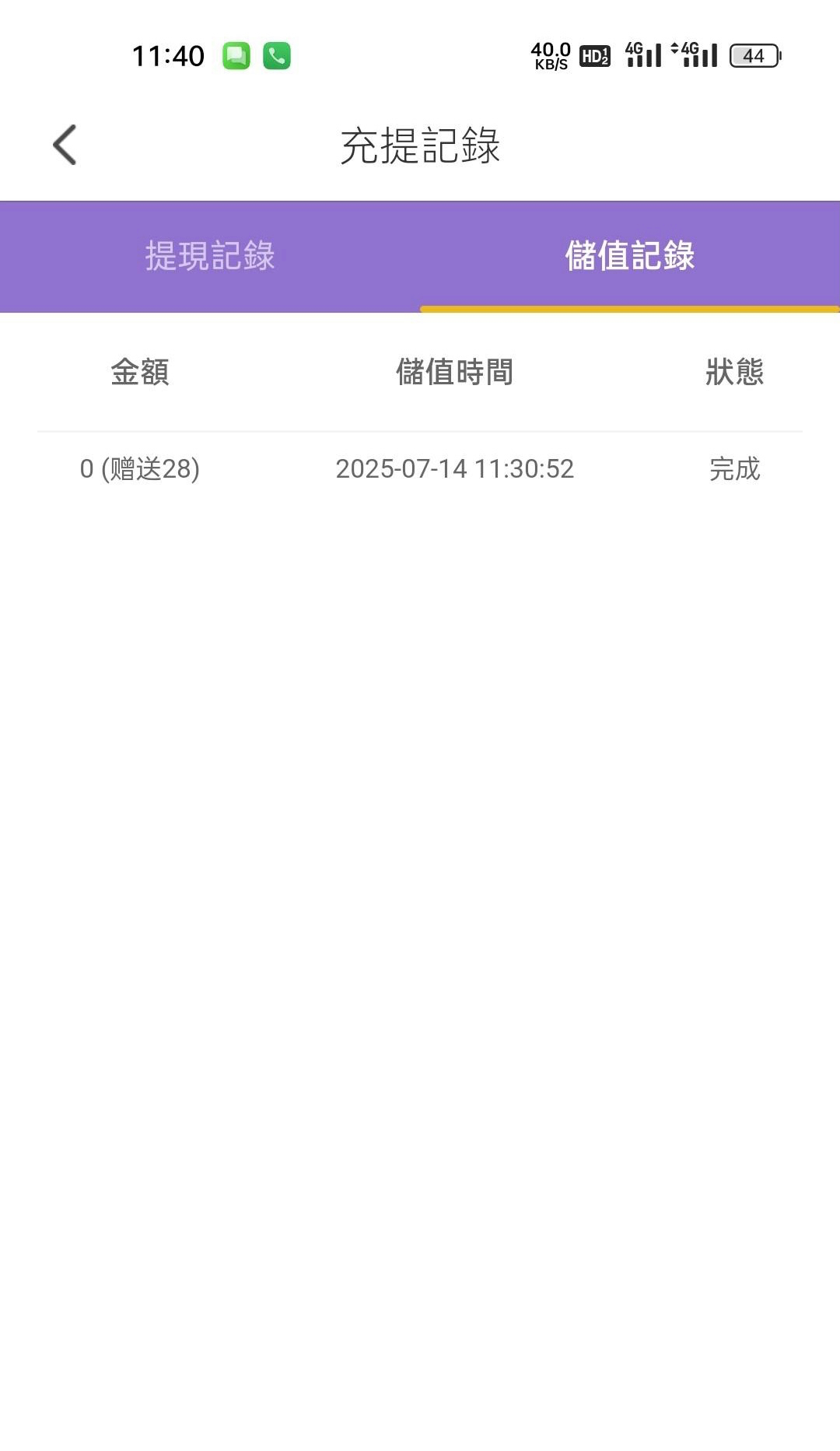Select the 儲值記錄 tab
Viewport: 840px width, 1451px height.
pyautogui.click(x=630, y=256)
